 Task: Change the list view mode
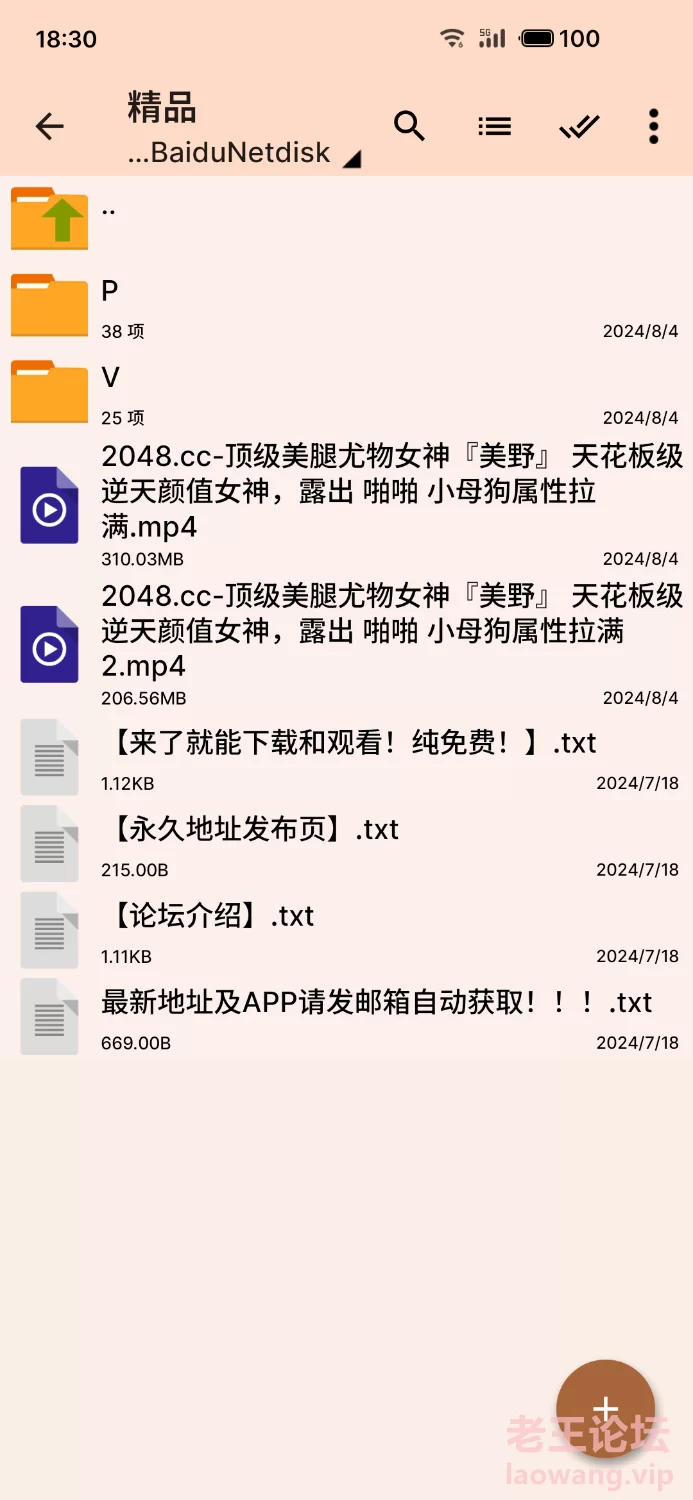coord(494,126)
